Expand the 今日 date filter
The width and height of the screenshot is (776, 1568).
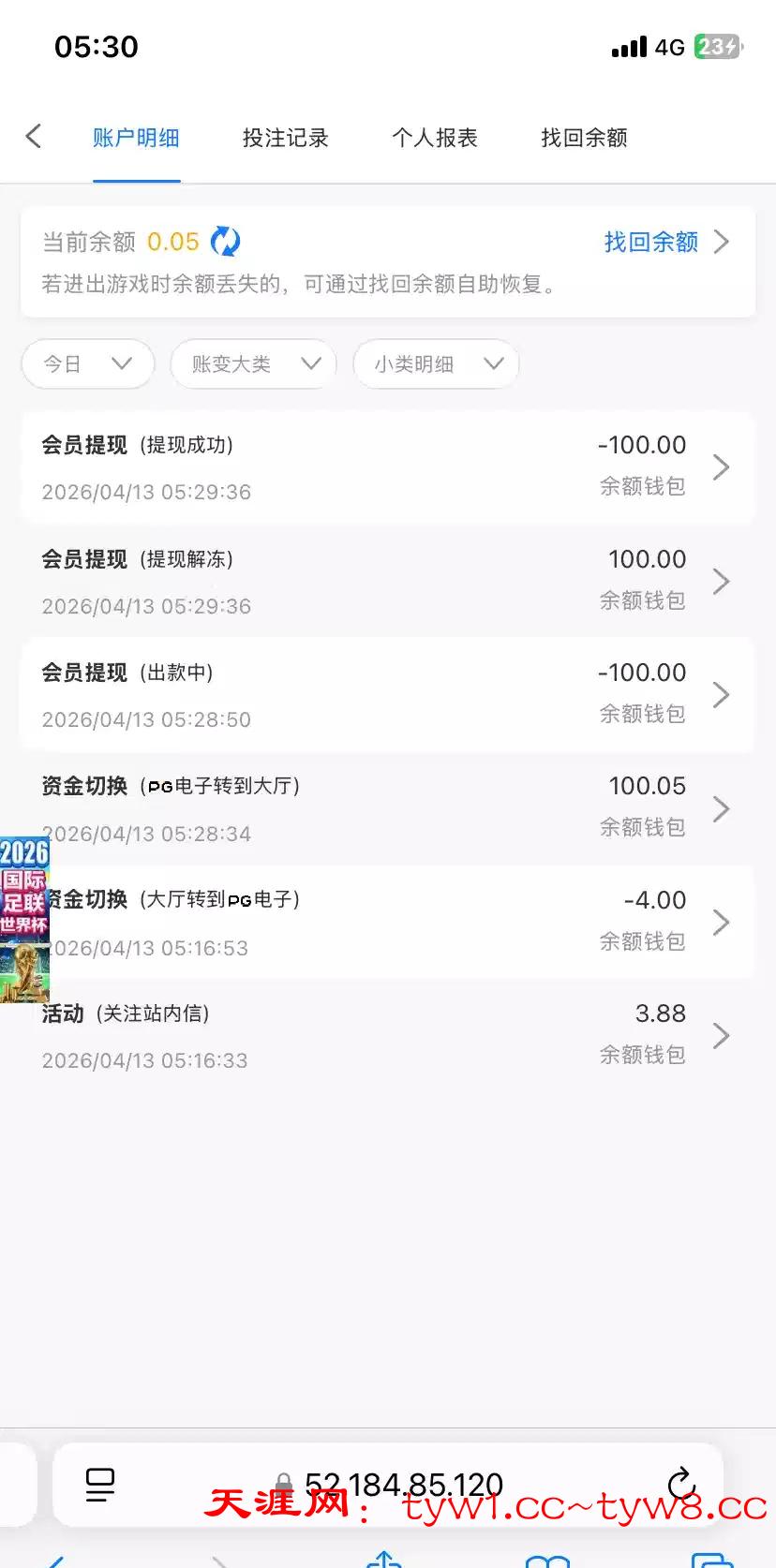pyautogui.click(x=87, y=363)
